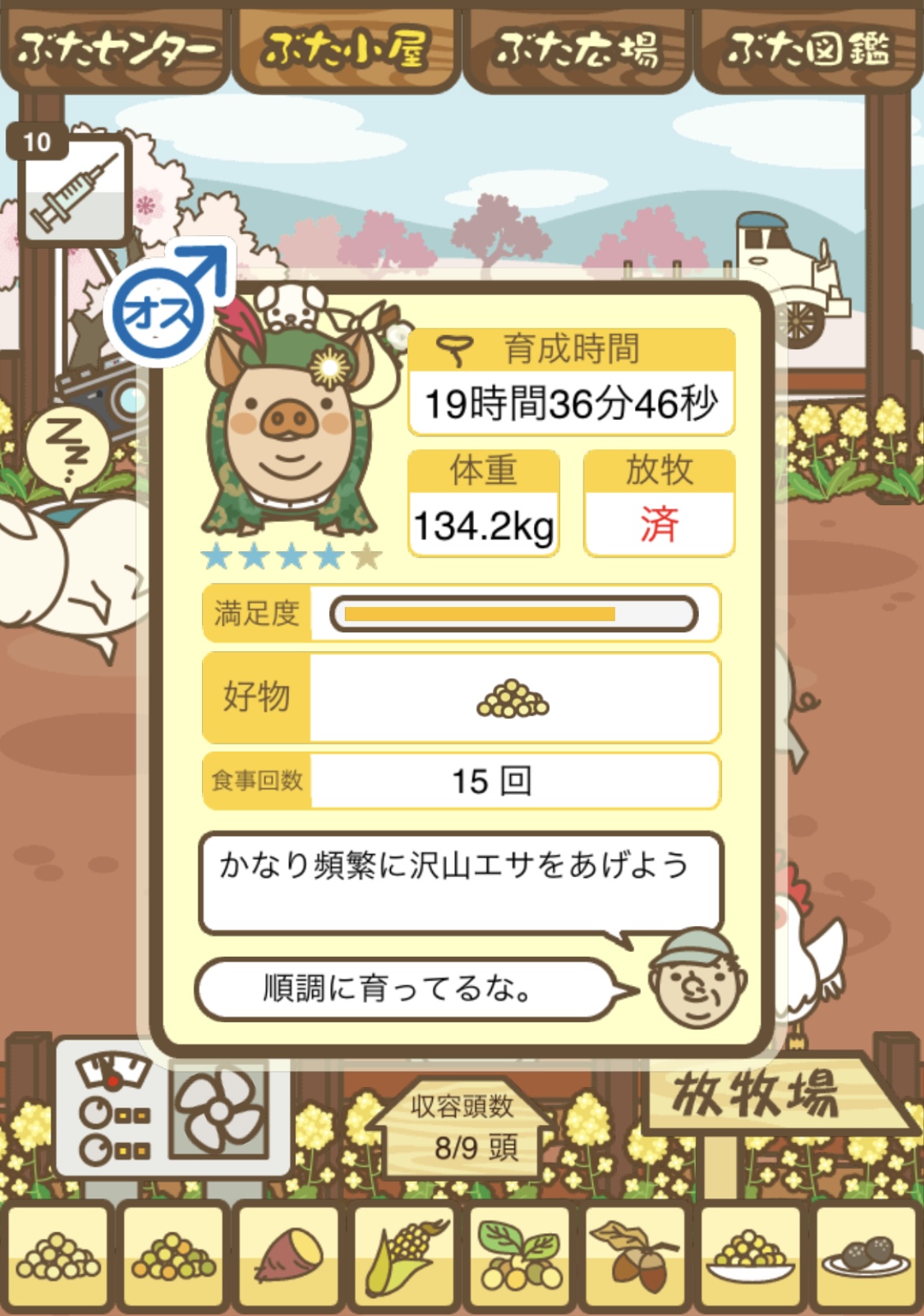Choose the sweet potato feed
Screen dimensions: 924x1316
tap(289, 1257)
